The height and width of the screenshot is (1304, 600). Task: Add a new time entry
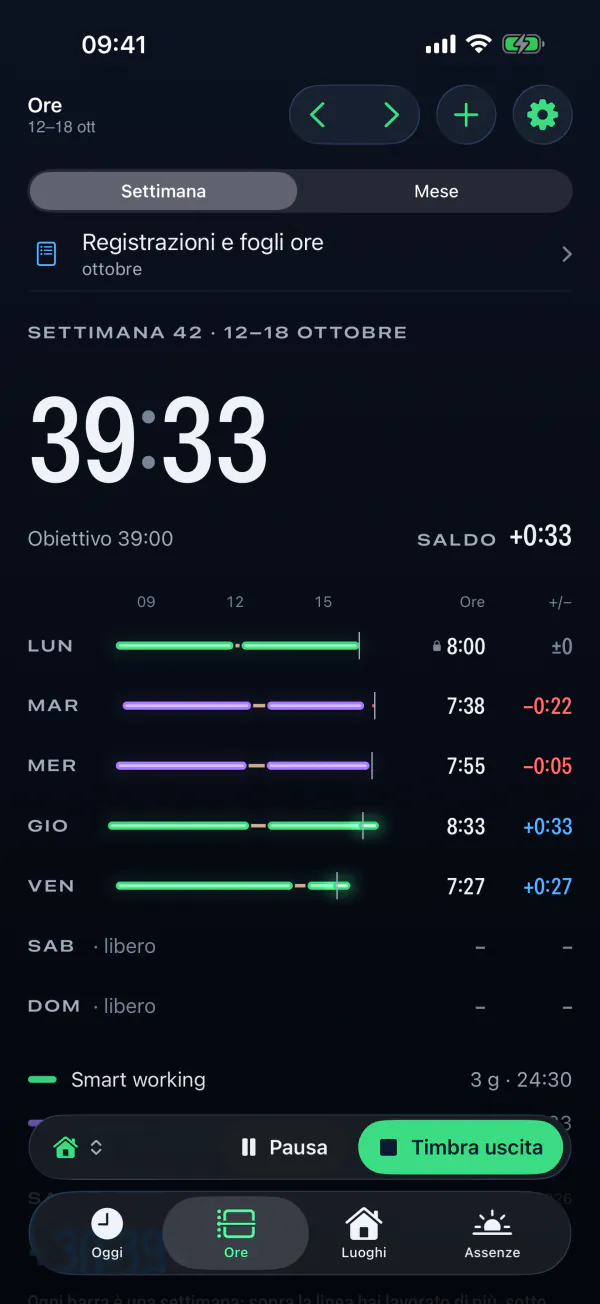coord(466,115)
